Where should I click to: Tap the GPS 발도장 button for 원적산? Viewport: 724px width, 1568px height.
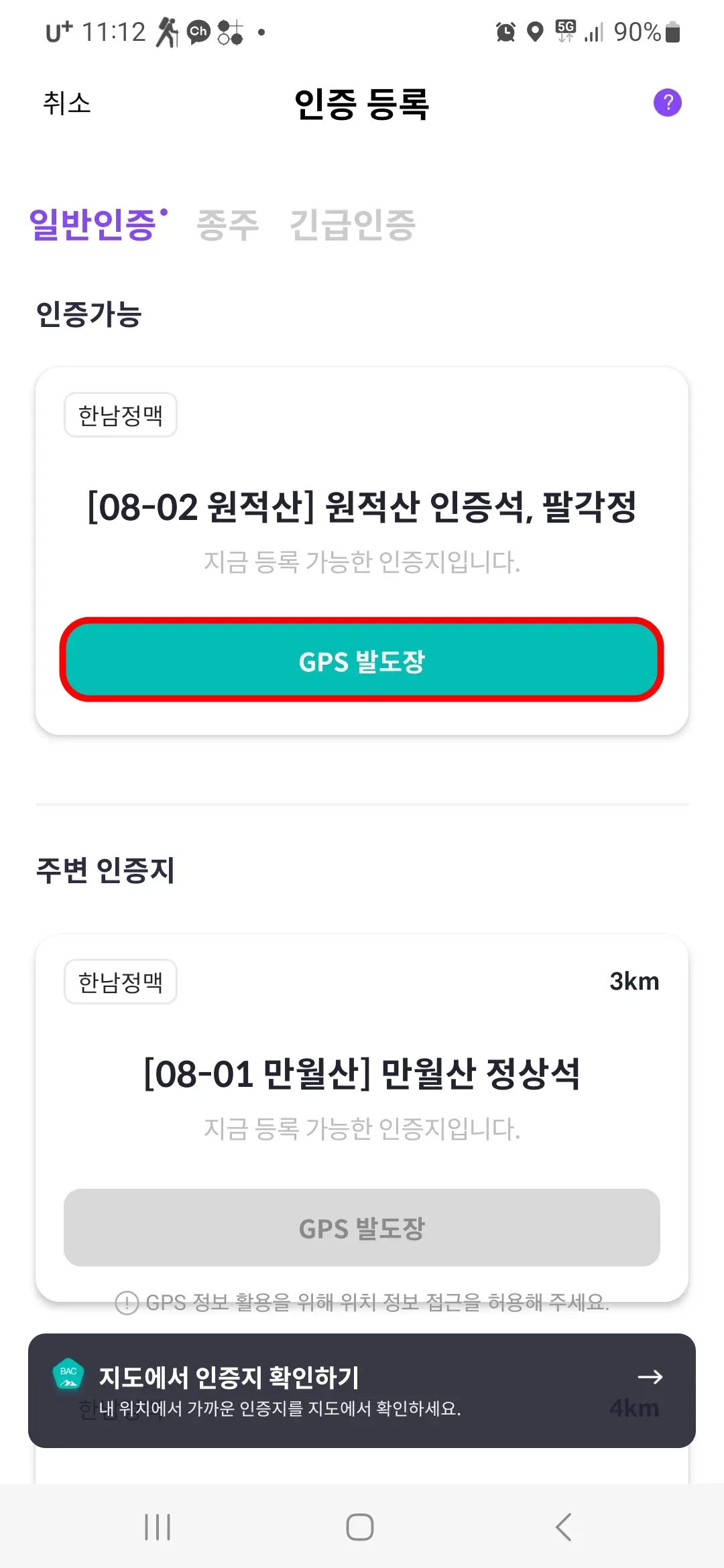tap(362, 662)
